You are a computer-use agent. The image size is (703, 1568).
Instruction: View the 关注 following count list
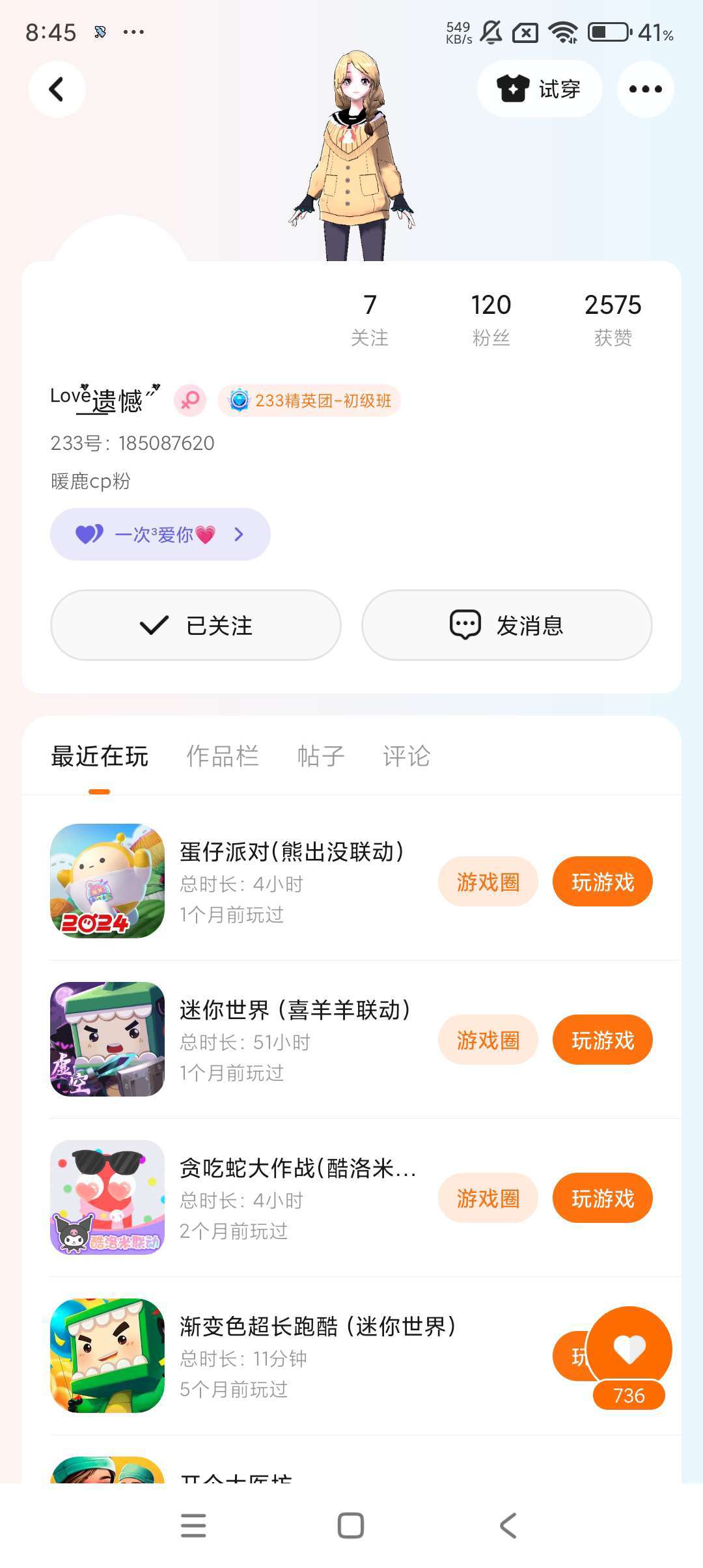[x=370, y=320]
